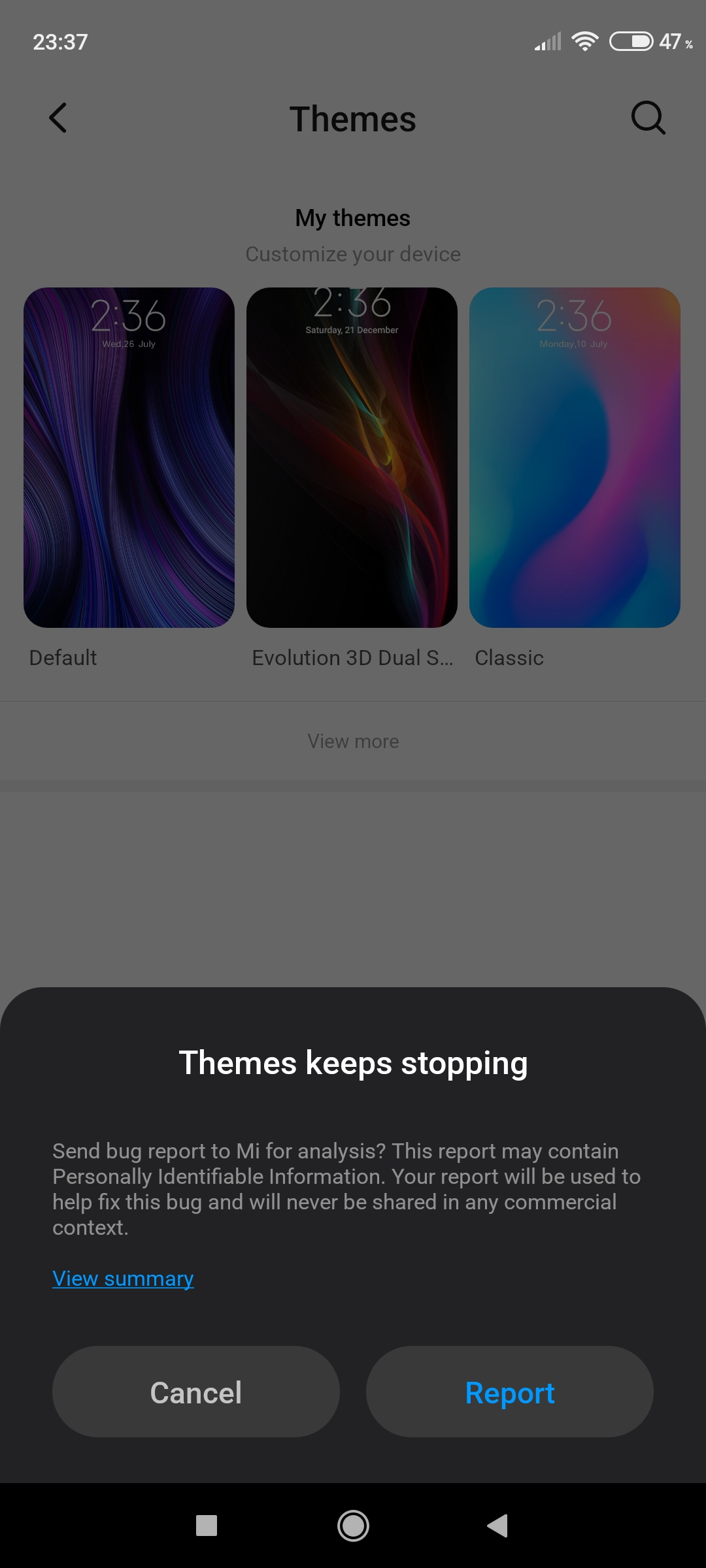Tap the system home button
Image resolution: width=706 pixels, height=1568 pixels.
(353, 1526)
